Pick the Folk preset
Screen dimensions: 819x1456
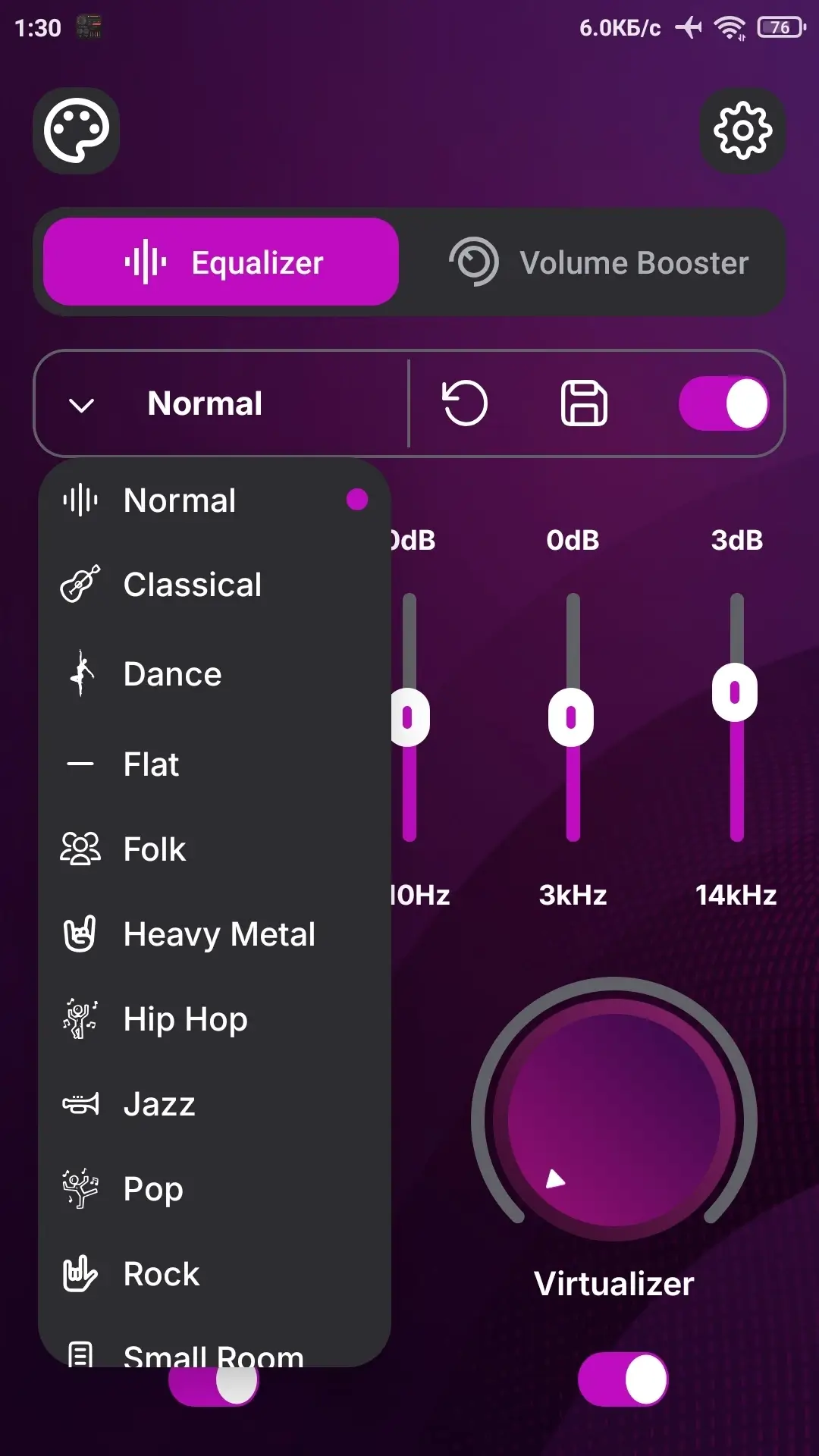point(155,849)
